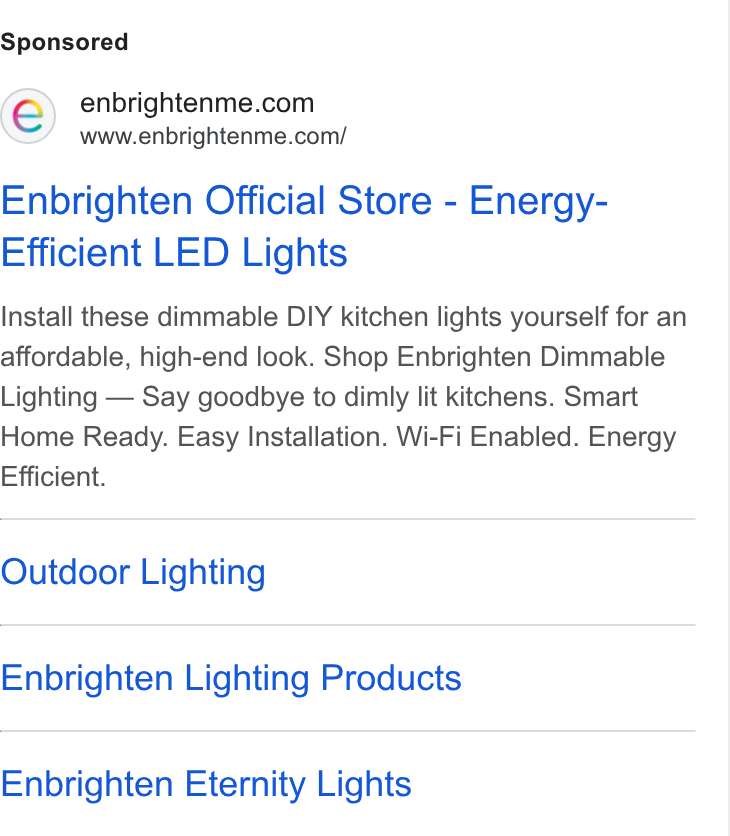Visit the www.enbrightenme.com site URL

(213, 136)
